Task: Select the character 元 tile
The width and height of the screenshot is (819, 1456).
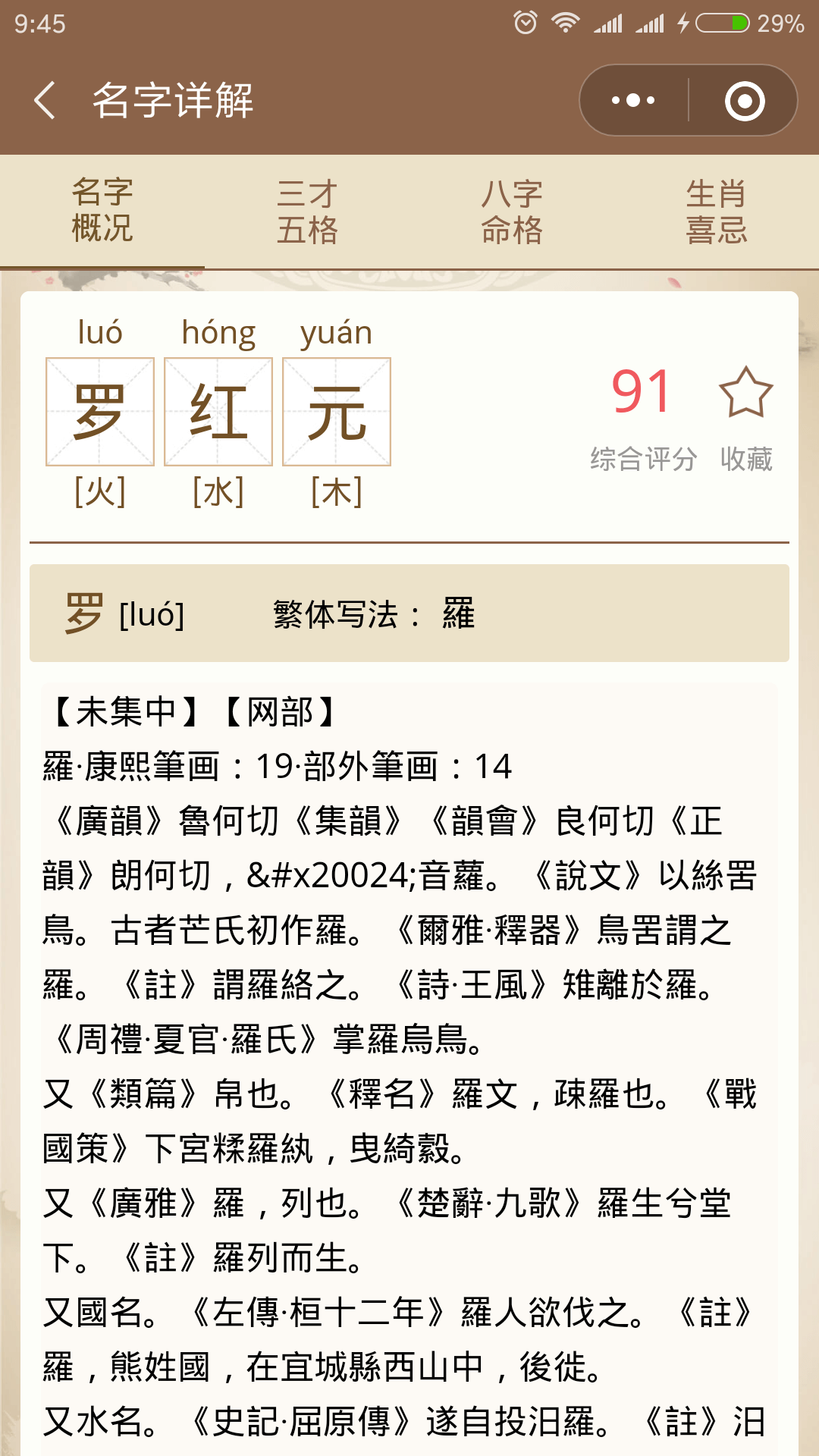Action: coord(337,412)
